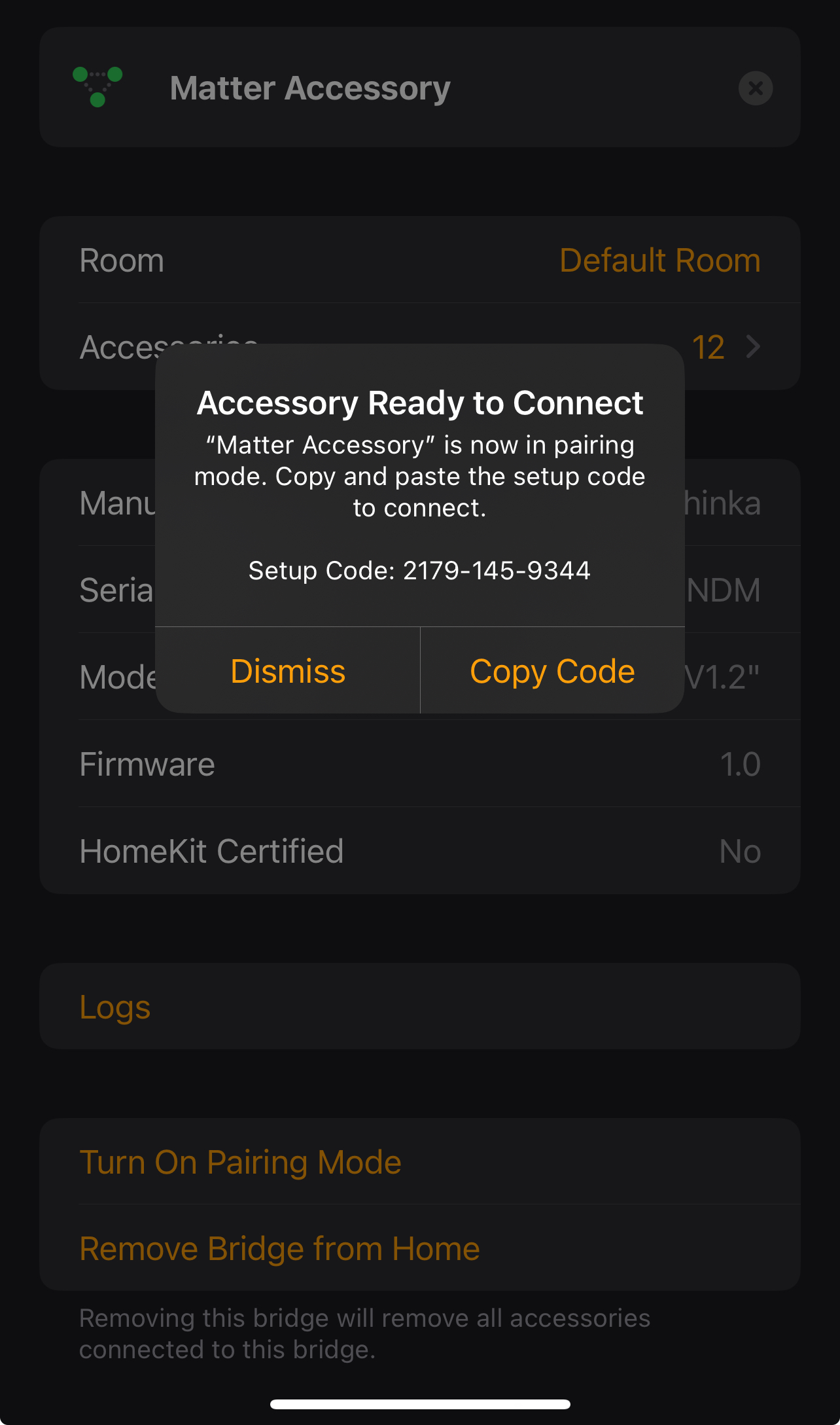The width and height of the screenshot is (840, 1425).
Task: Open the Logs row
Action: [x=115, y=1007]
